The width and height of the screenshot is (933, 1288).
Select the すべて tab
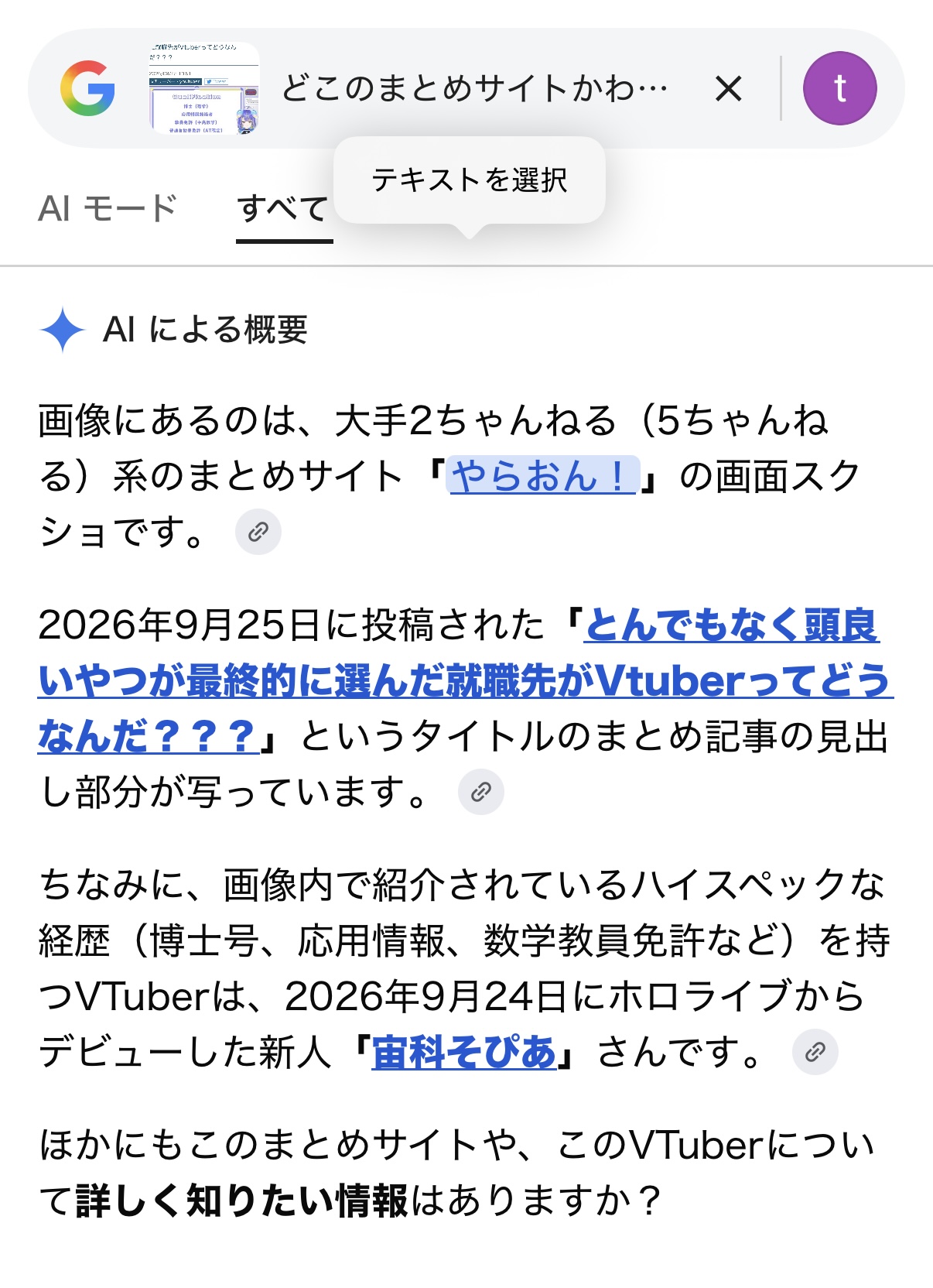[283, 209]
